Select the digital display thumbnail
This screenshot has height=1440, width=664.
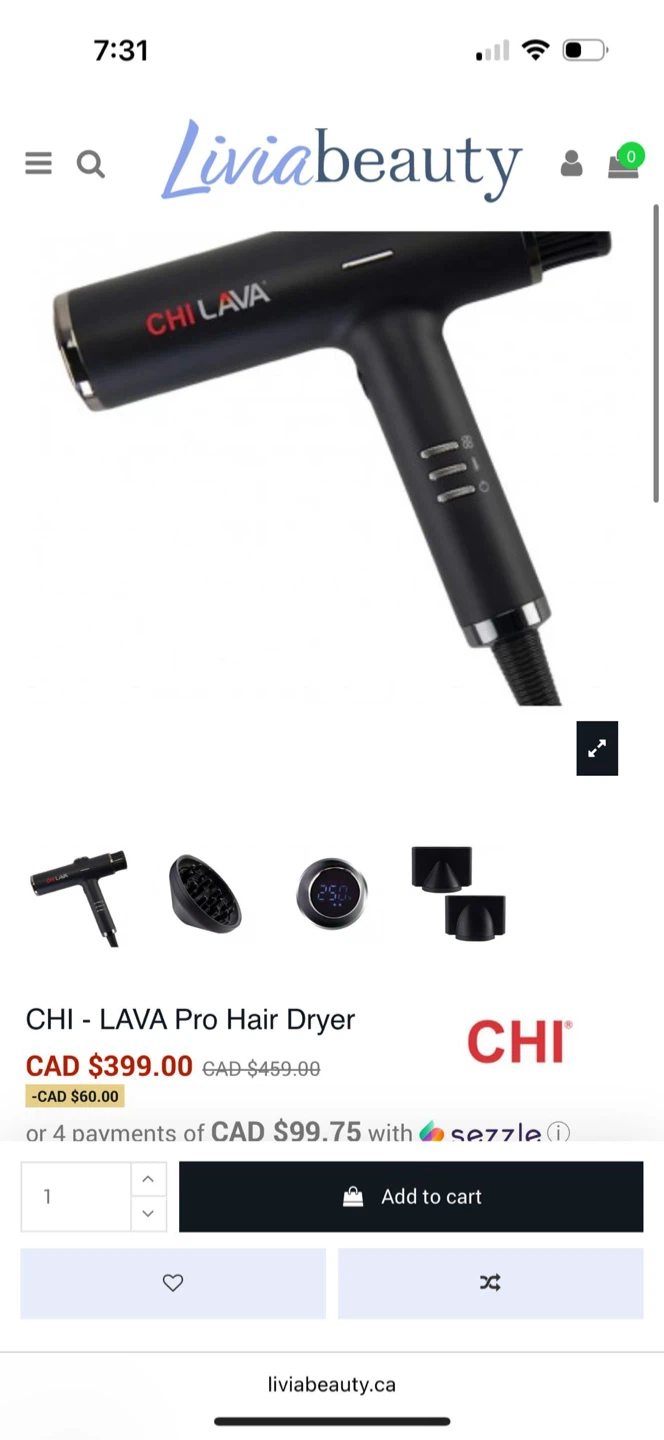pyautogui.click(x=332, y=893)
